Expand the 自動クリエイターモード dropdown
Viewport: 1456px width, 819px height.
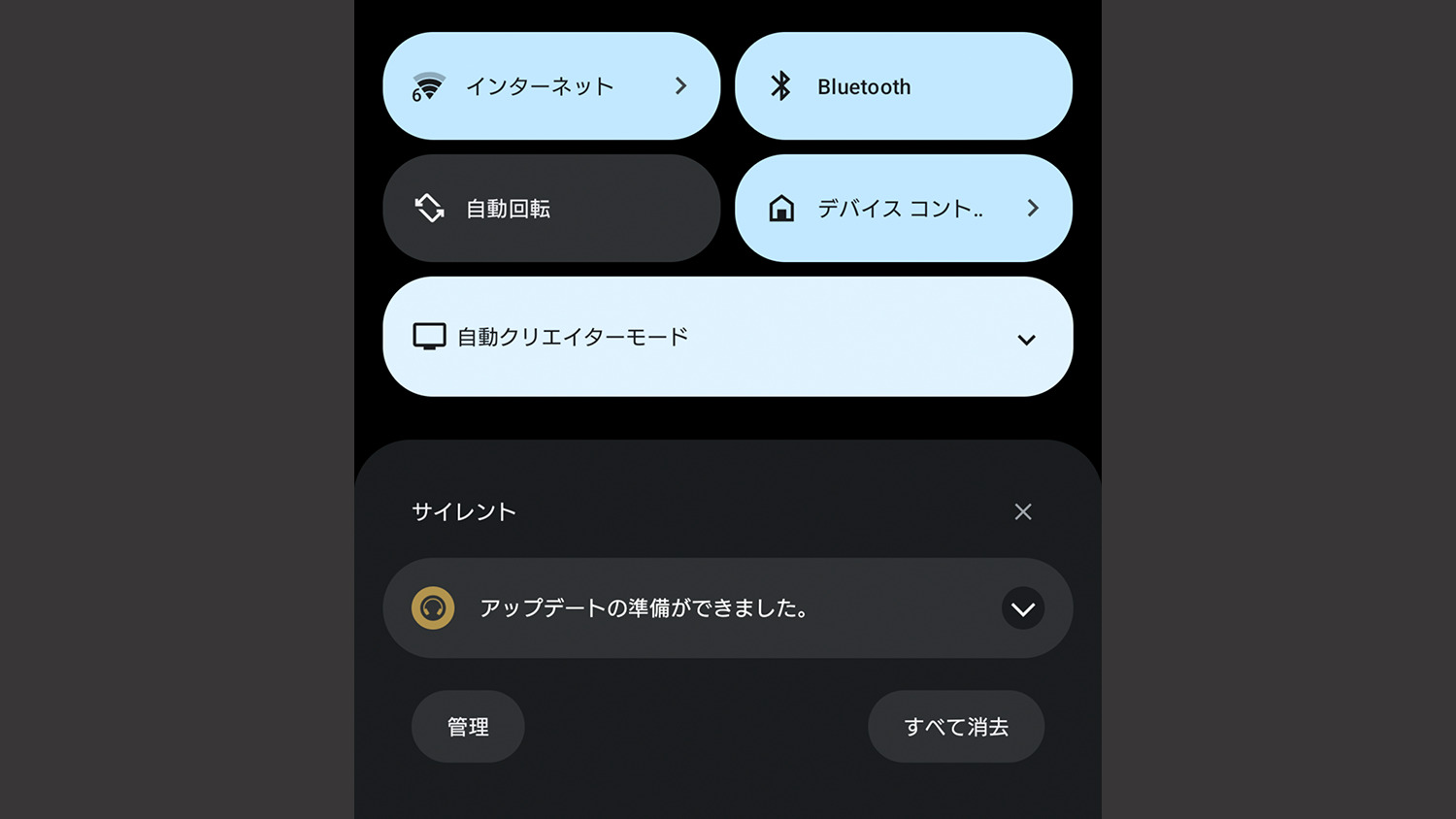point(1026,339)
